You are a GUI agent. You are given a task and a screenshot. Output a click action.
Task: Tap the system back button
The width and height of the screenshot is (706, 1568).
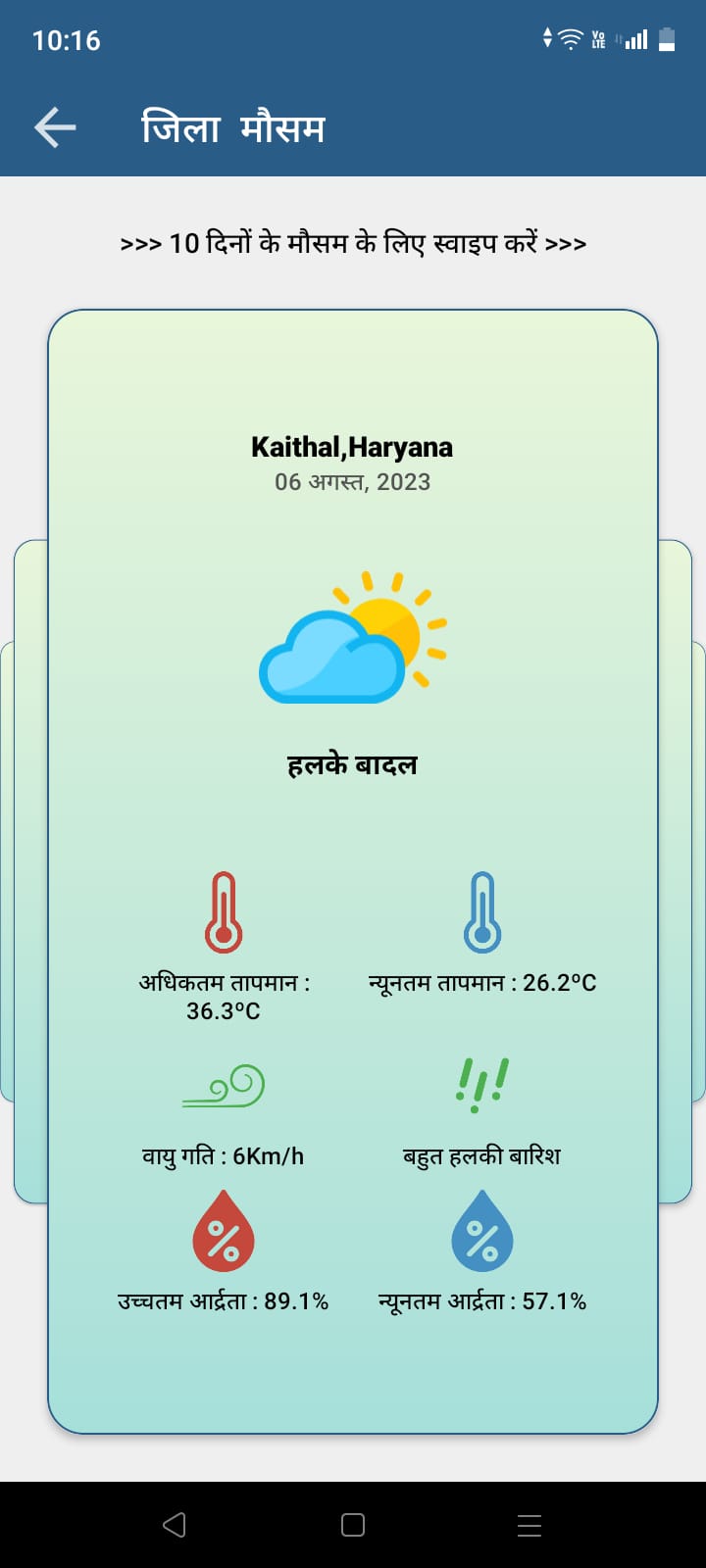pyautogui.click(x=175, y=1524)
